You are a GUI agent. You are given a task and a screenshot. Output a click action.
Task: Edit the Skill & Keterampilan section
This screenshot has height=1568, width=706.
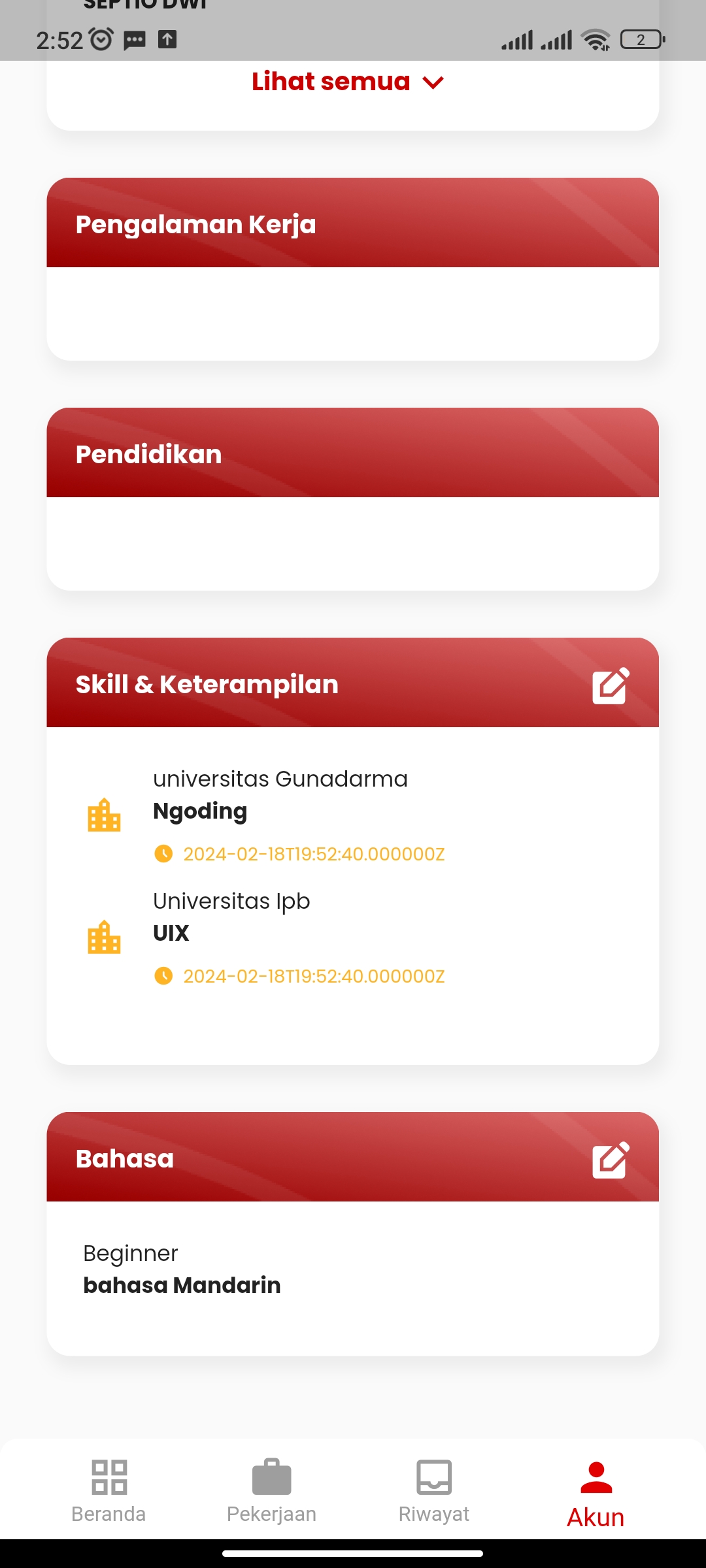(611, 685)
